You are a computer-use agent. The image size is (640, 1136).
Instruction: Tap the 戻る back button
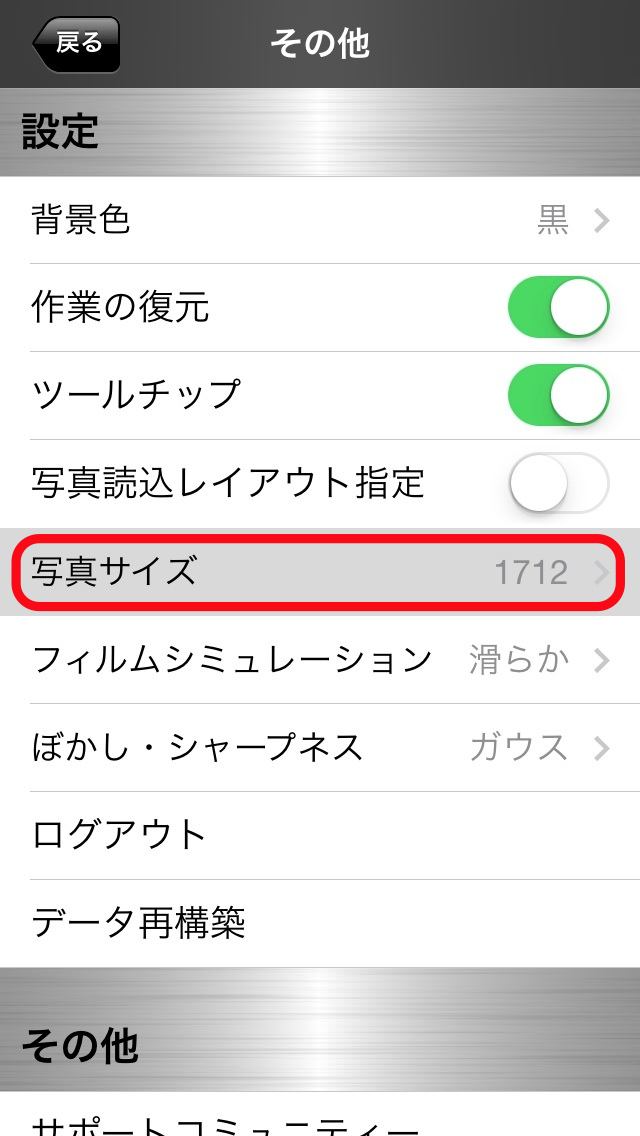(x=77, y=44)
